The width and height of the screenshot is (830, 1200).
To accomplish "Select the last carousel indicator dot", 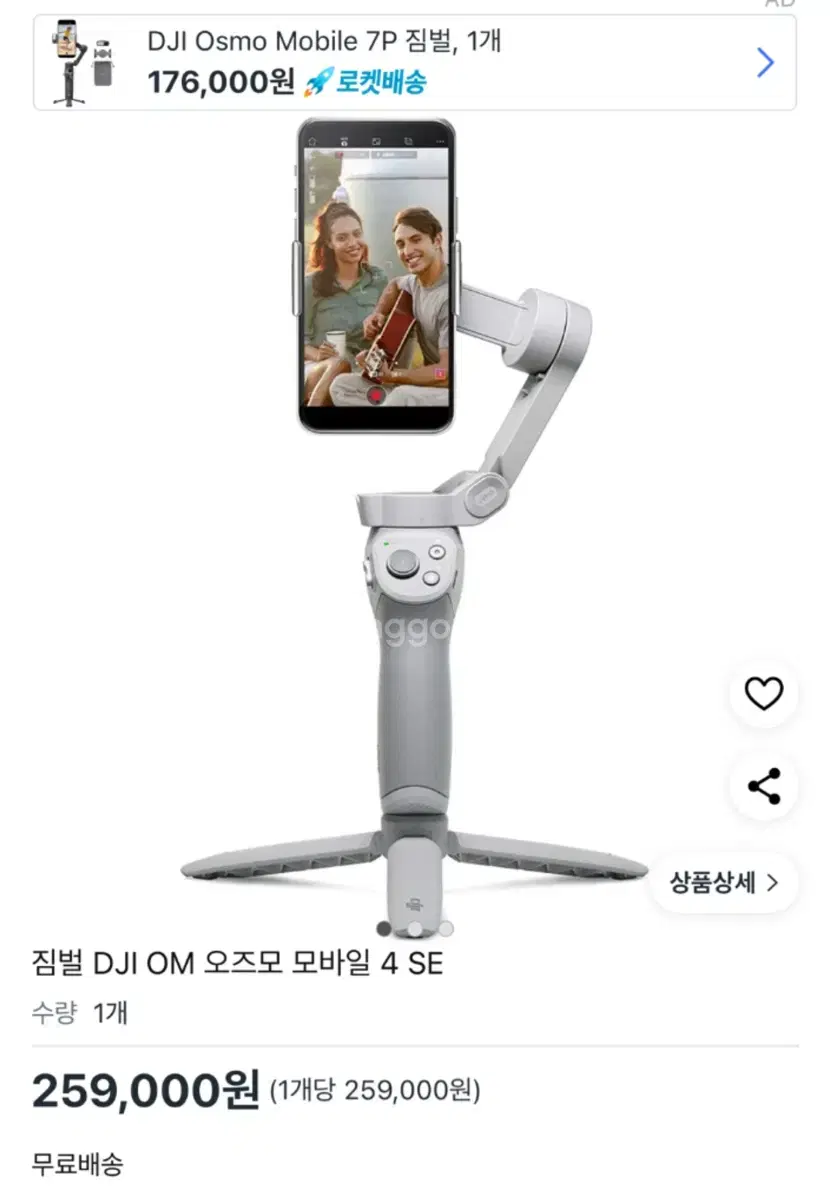I will 446,928.
